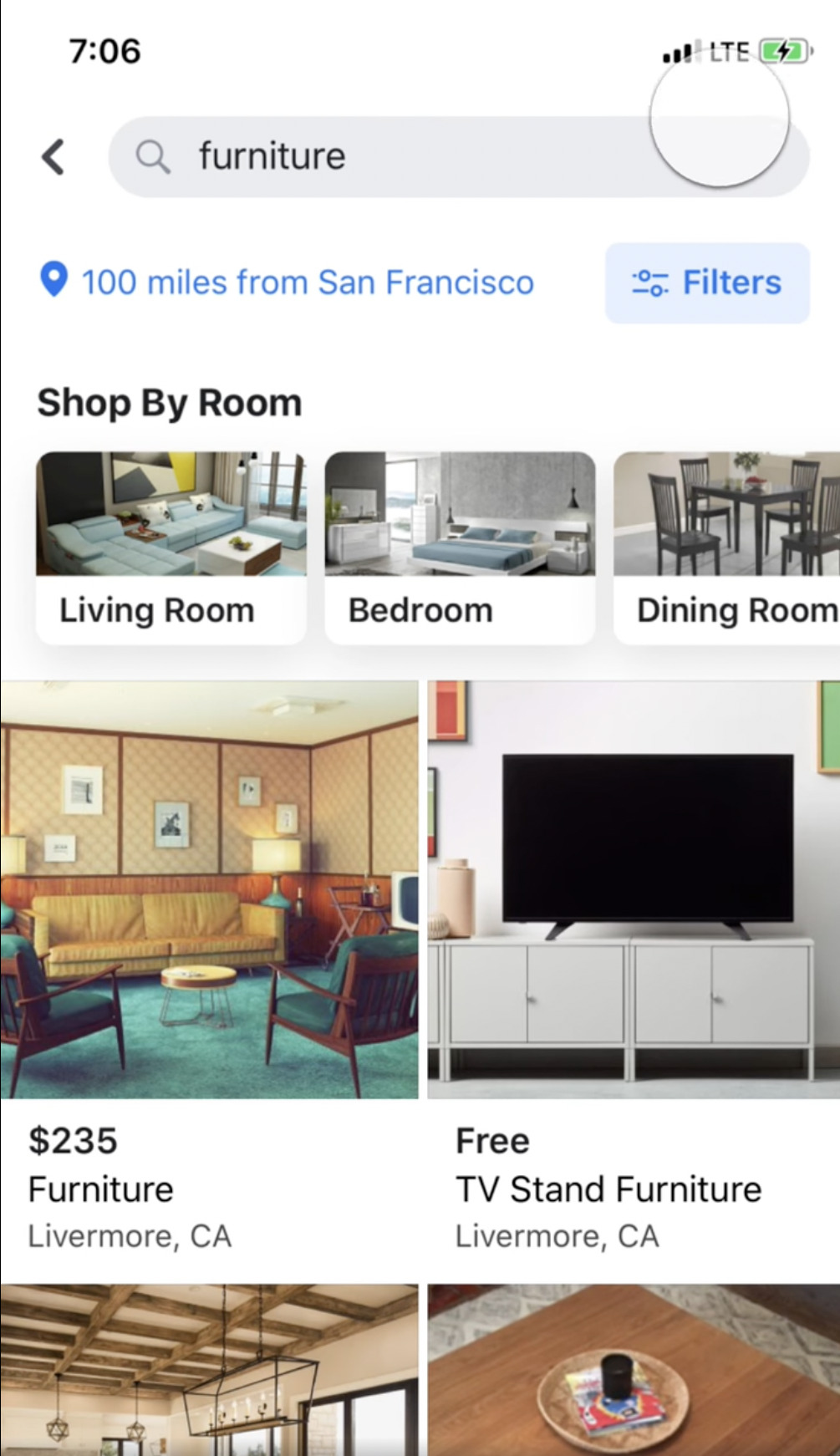
Task: Browse the Living Room category
Action: coord(171,547)
